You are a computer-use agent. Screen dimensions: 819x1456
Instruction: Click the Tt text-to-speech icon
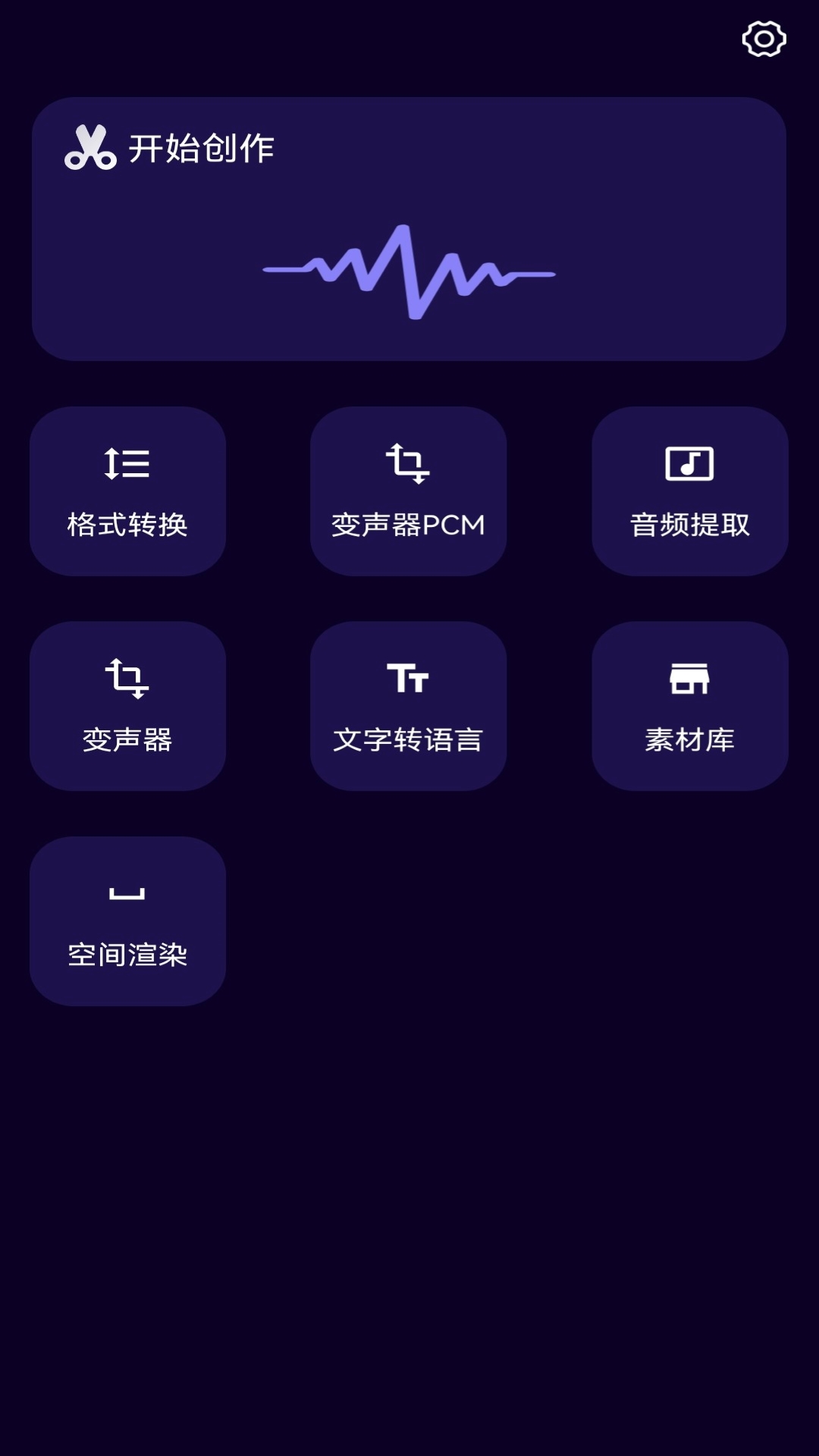tap(408, 680)
